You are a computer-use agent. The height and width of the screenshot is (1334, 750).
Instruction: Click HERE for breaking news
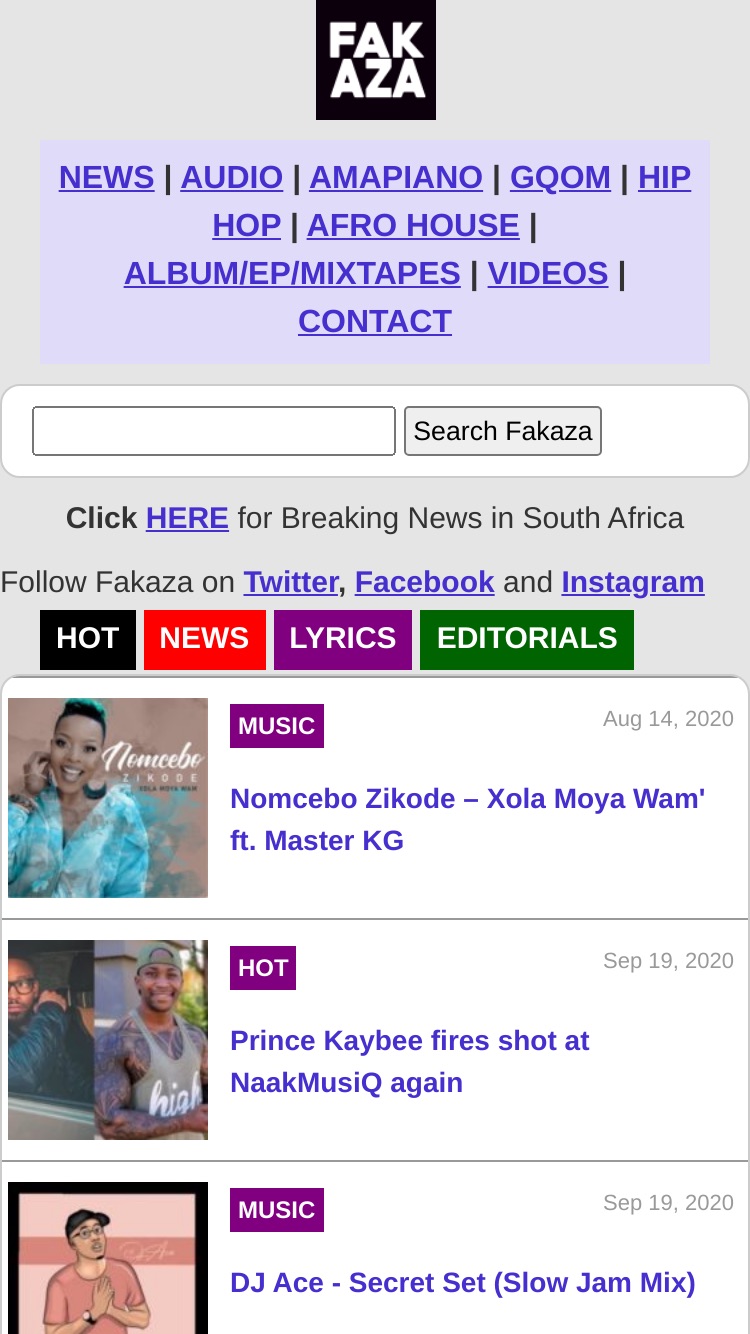tap(187, 518)
